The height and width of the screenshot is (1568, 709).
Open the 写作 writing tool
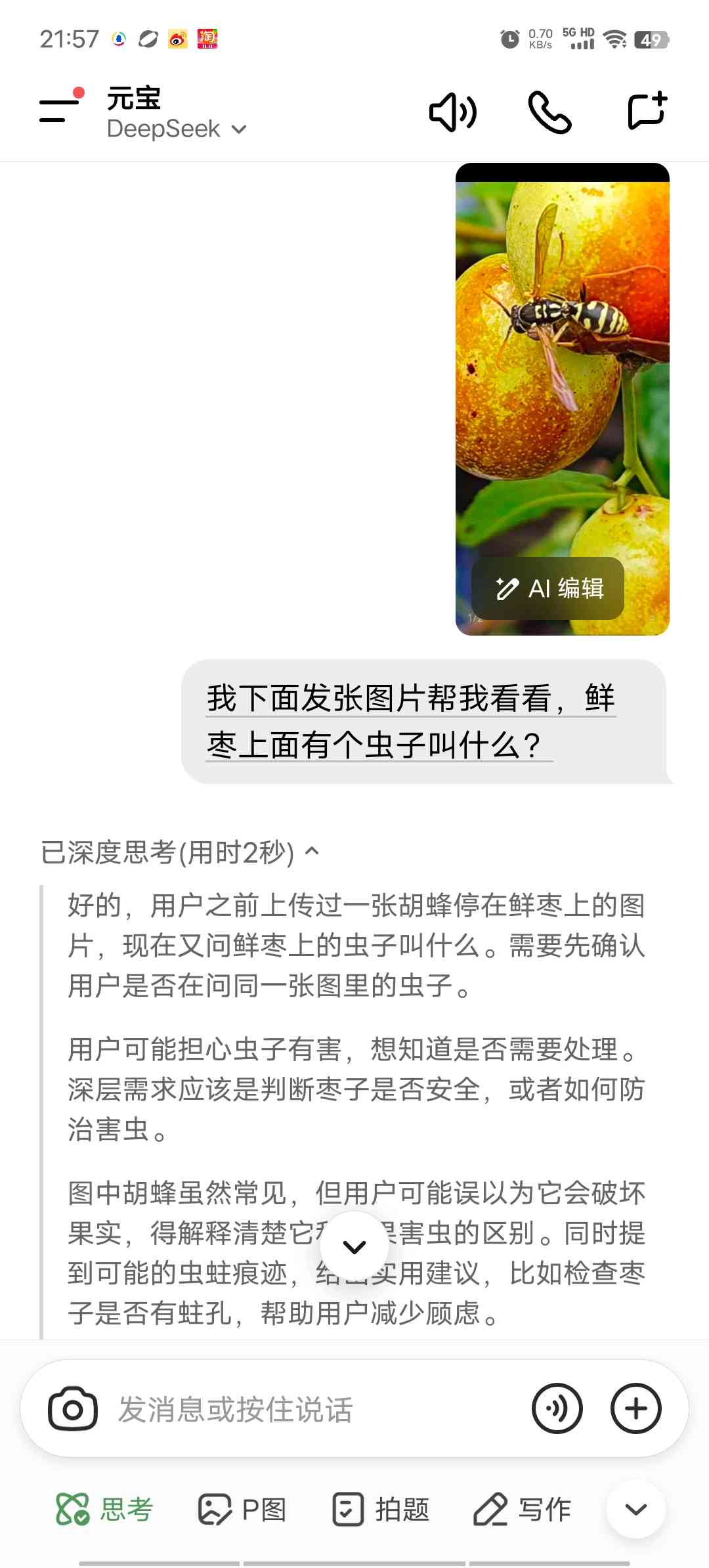click(523, 1509)
